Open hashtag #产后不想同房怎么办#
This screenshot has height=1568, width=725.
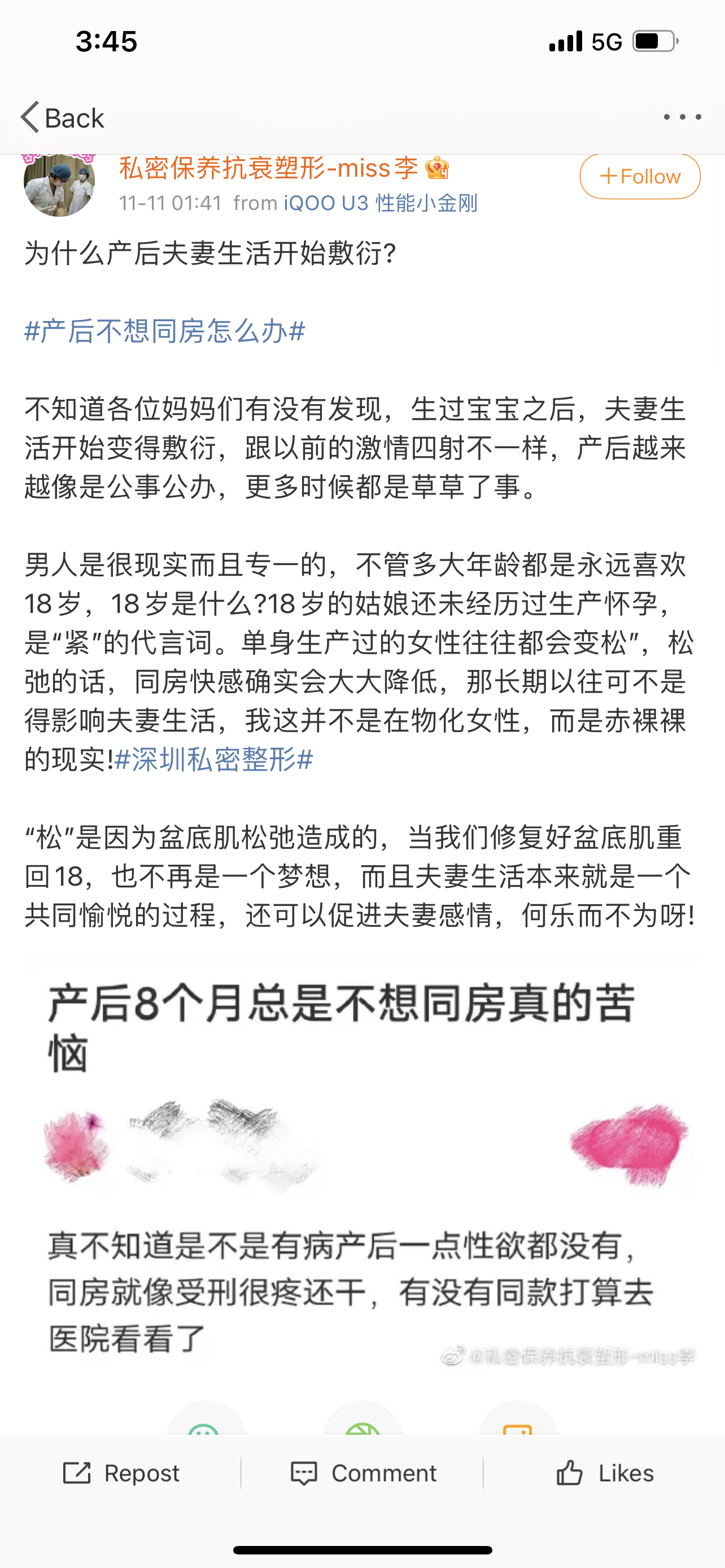[164, 331]
